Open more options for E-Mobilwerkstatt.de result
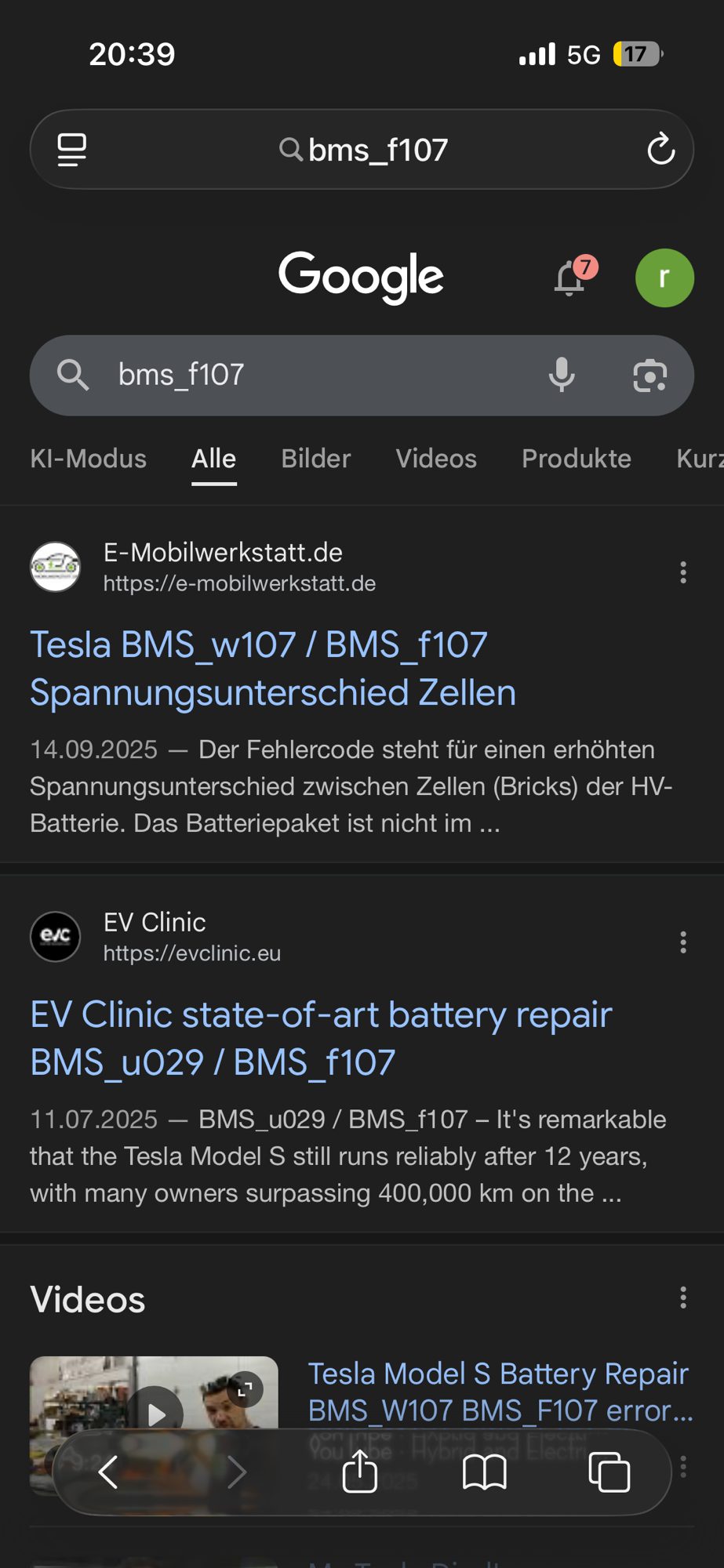Screen dimensions: 724x1568 click(x=683, y=572)
